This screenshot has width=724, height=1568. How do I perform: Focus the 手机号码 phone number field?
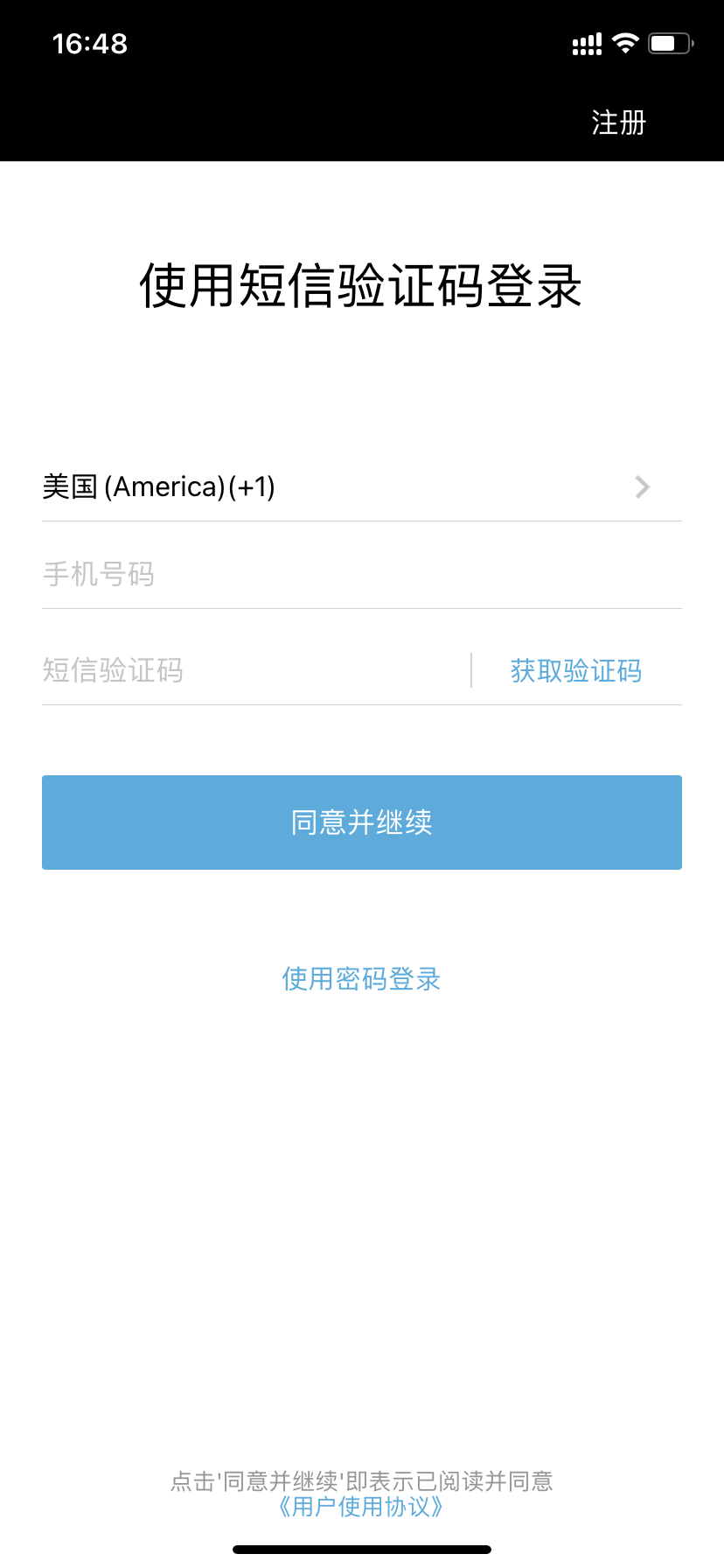[x=362, y=574]
